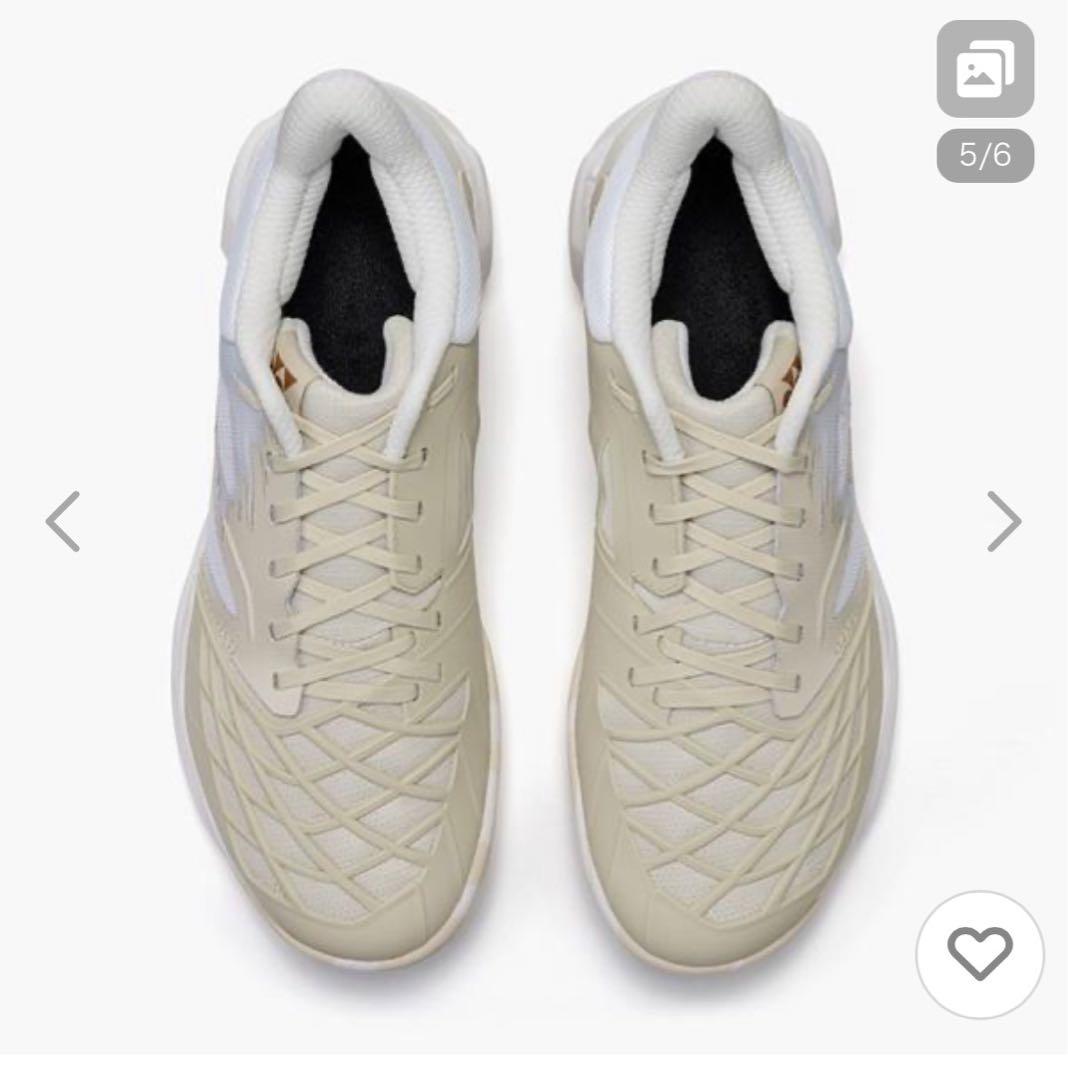
Task: Show the next product photo
Action: click(x=1004, y=521)
